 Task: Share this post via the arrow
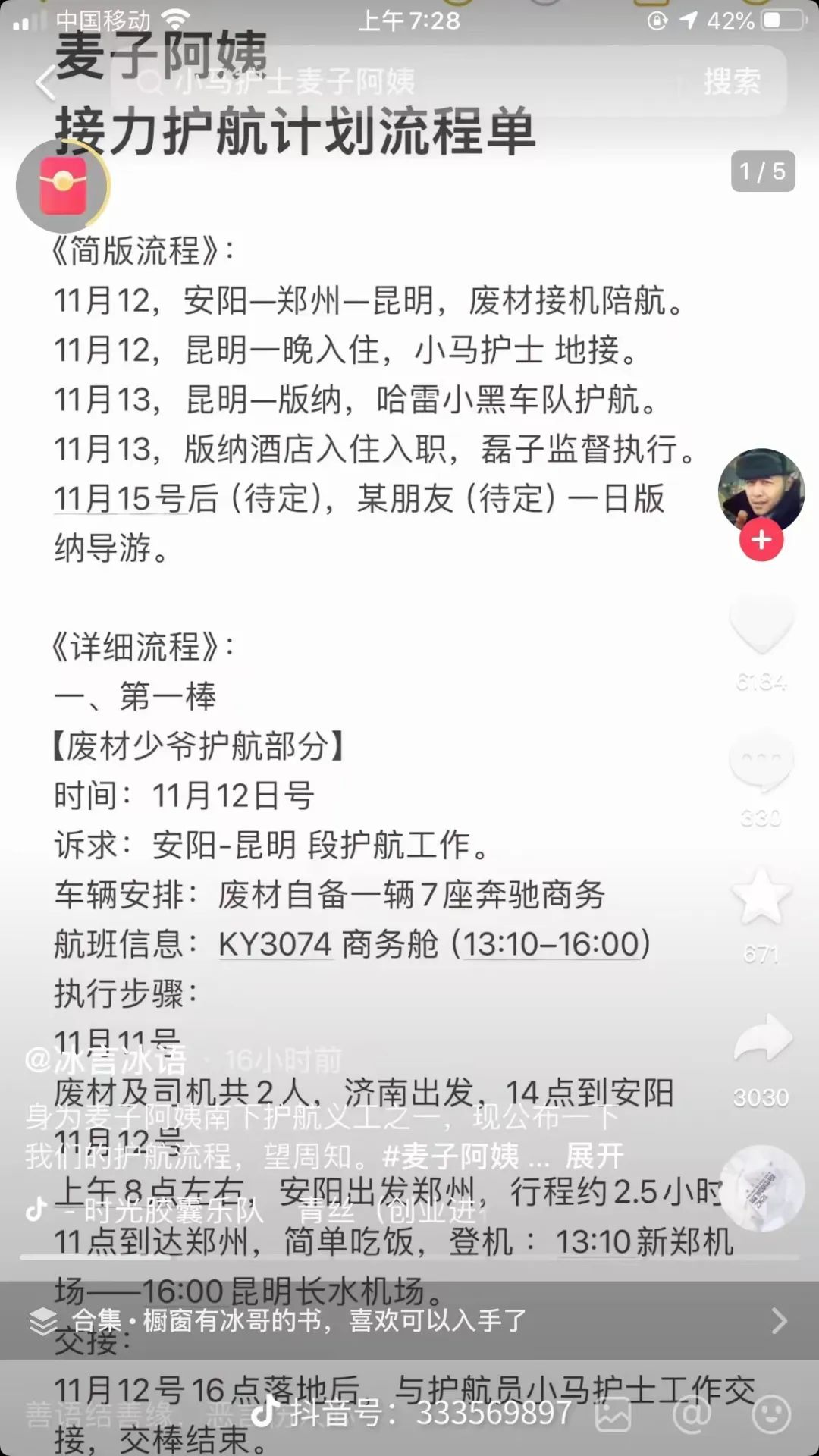click(x=761, y=1039)
